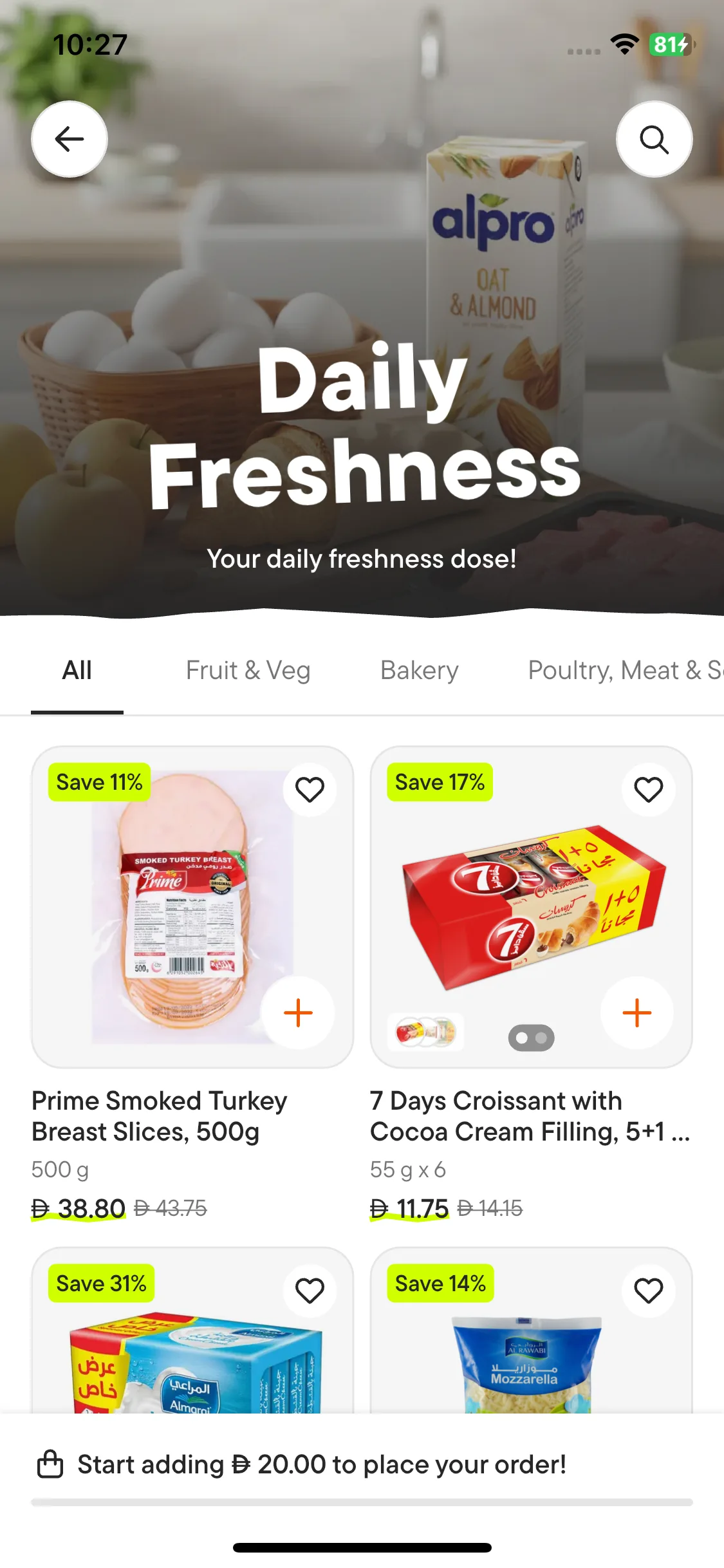
Task: Favorite the Mozzarella product with Save 14%
Action: click(648, 1291)
